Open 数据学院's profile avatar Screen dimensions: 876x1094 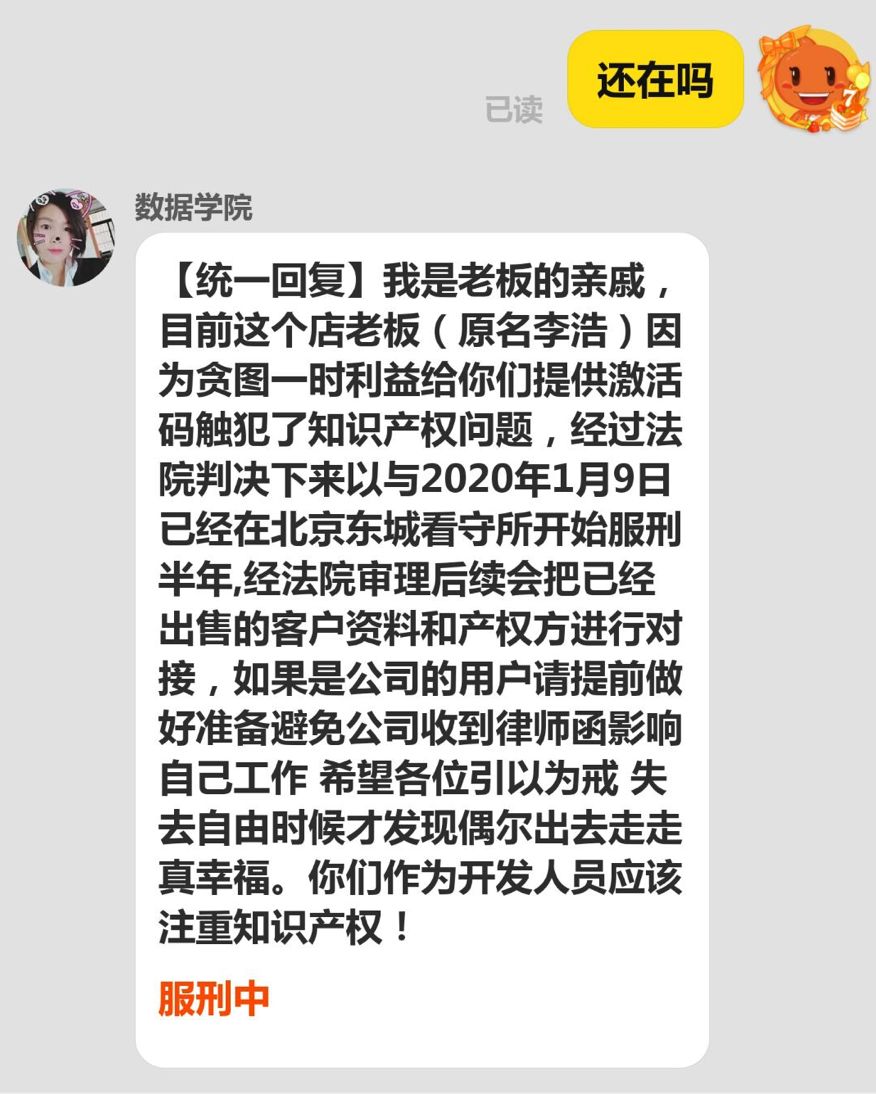coord(66,236)
